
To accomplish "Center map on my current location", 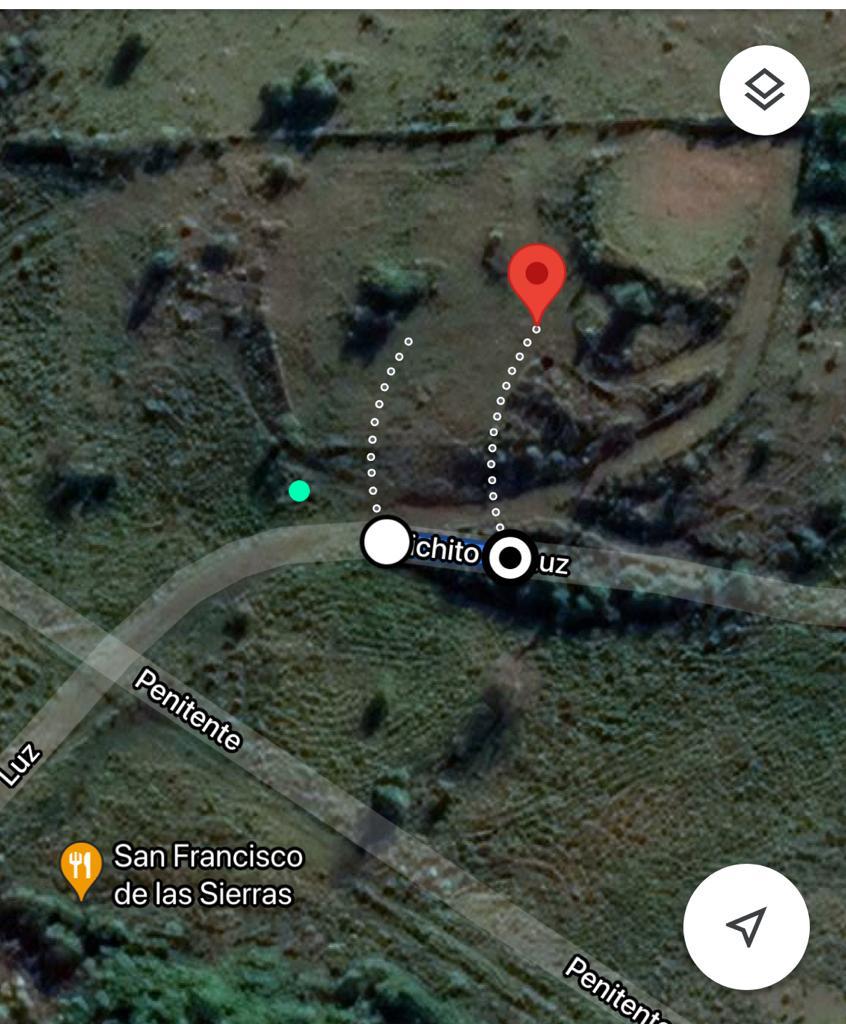I will click(x=746, y=925).
